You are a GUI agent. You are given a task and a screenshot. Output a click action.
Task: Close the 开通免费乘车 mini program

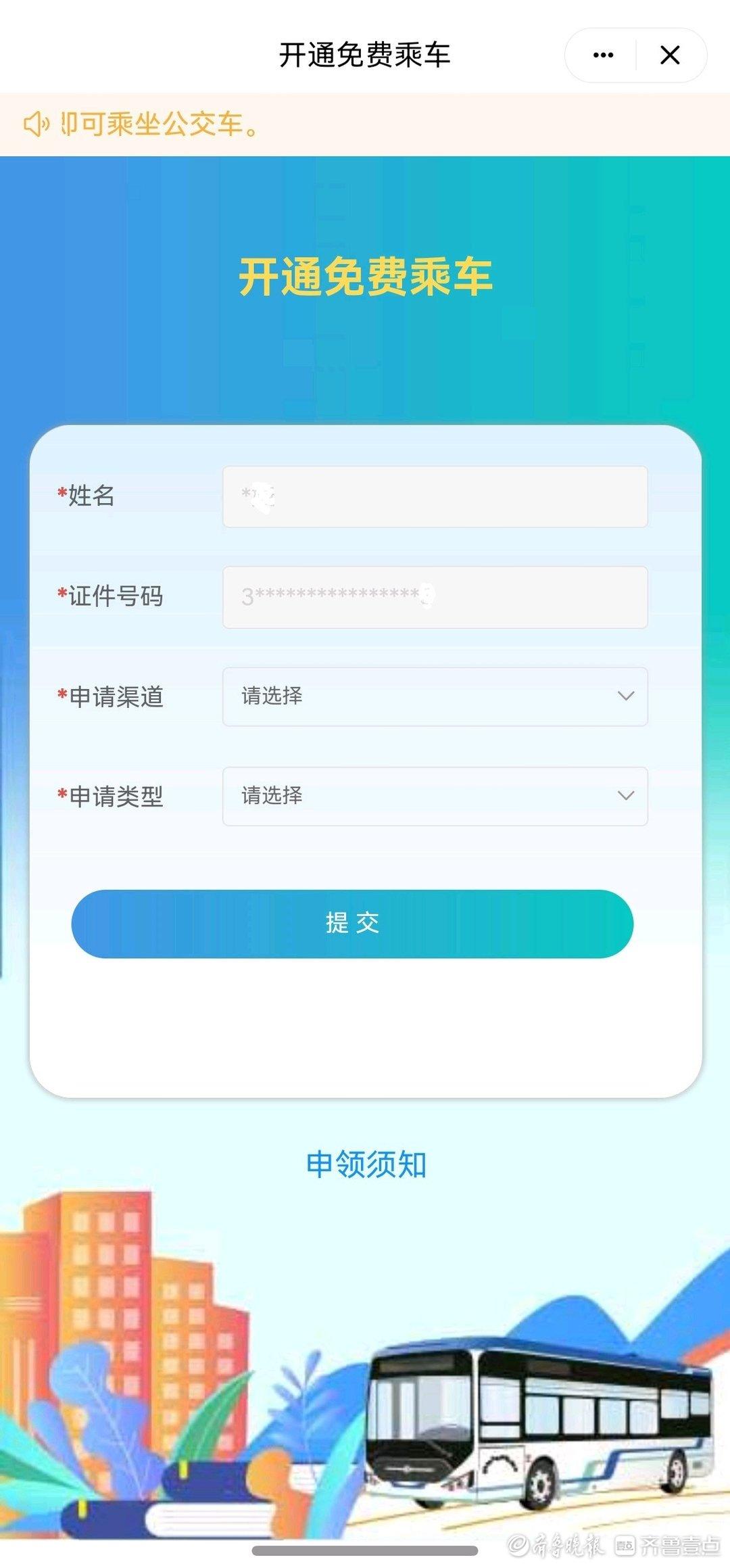[669, 55]
